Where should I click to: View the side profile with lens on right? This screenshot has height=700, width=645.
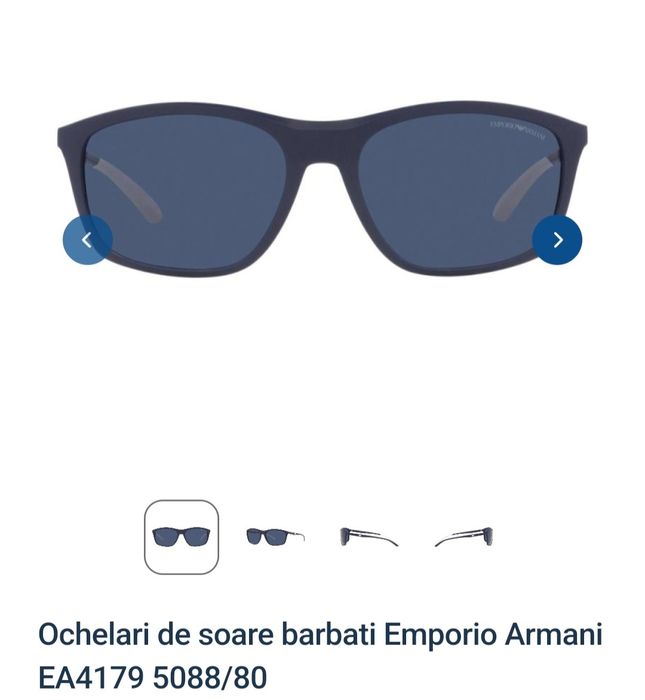coord(464,537)
